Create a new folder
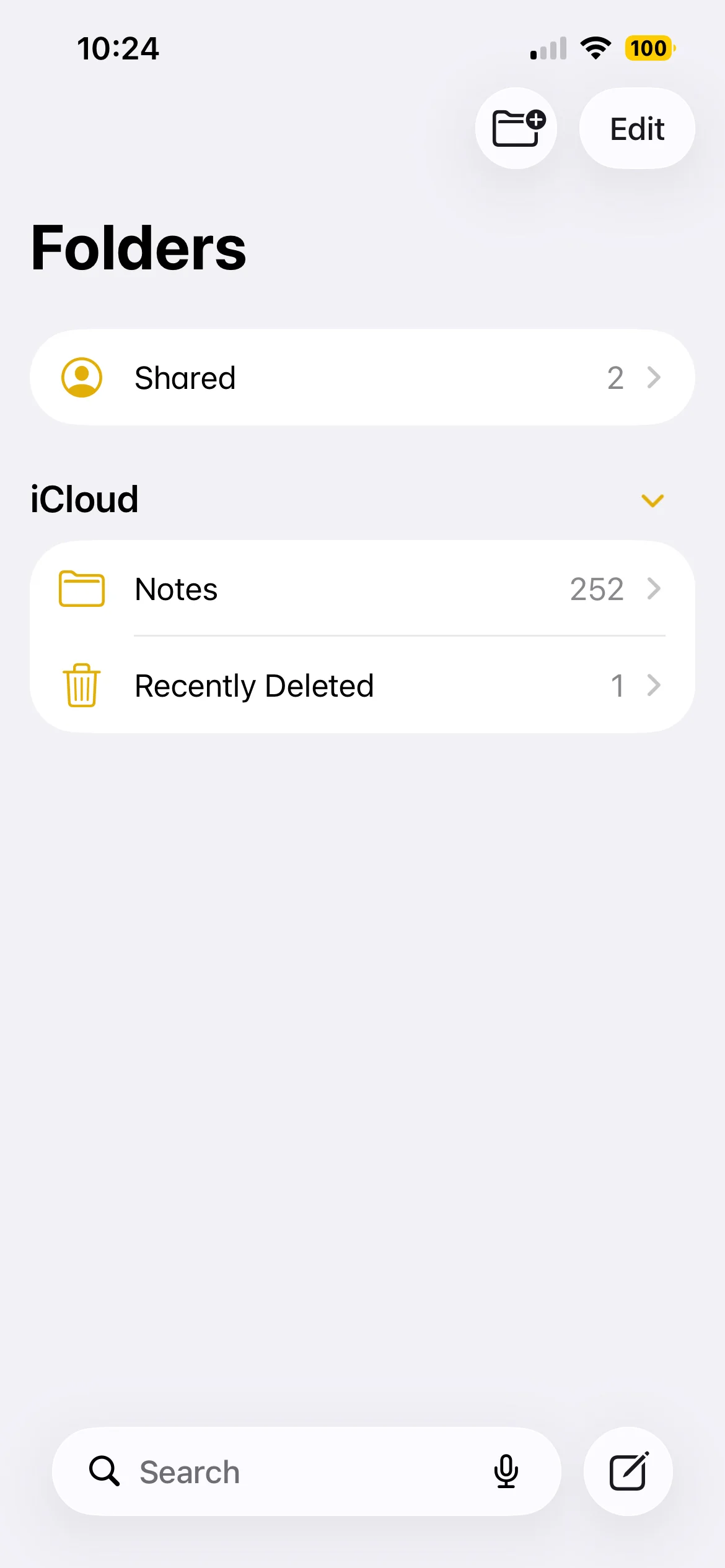The width and height of the screenshot is (725, 1568). click(516, 128)
